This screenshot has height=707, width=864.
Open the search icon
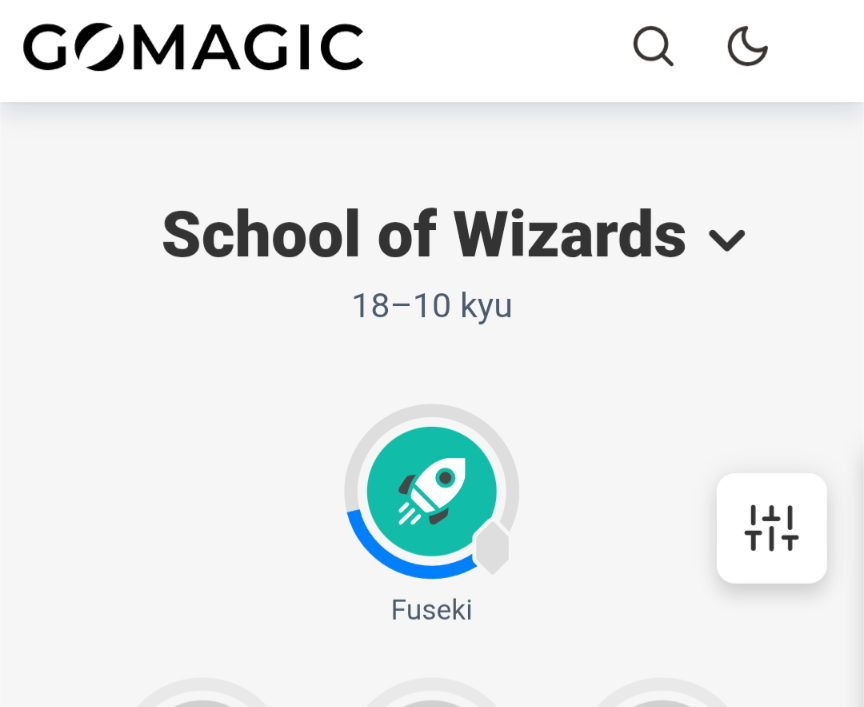653,47
